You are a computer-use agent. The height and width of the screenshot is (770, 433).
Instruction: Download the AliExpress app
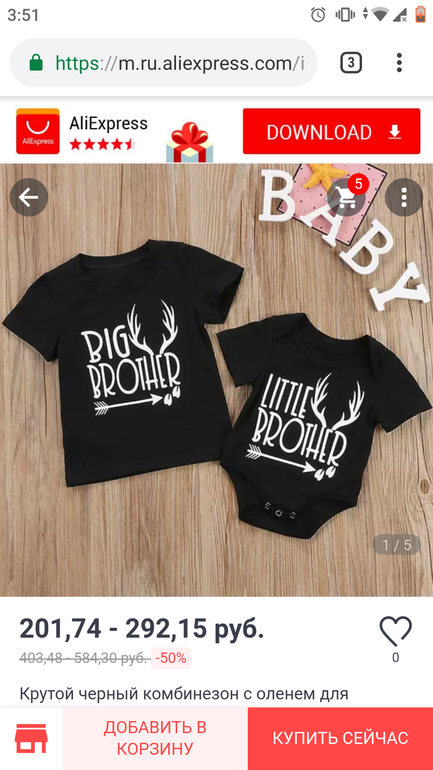point(331,132)
